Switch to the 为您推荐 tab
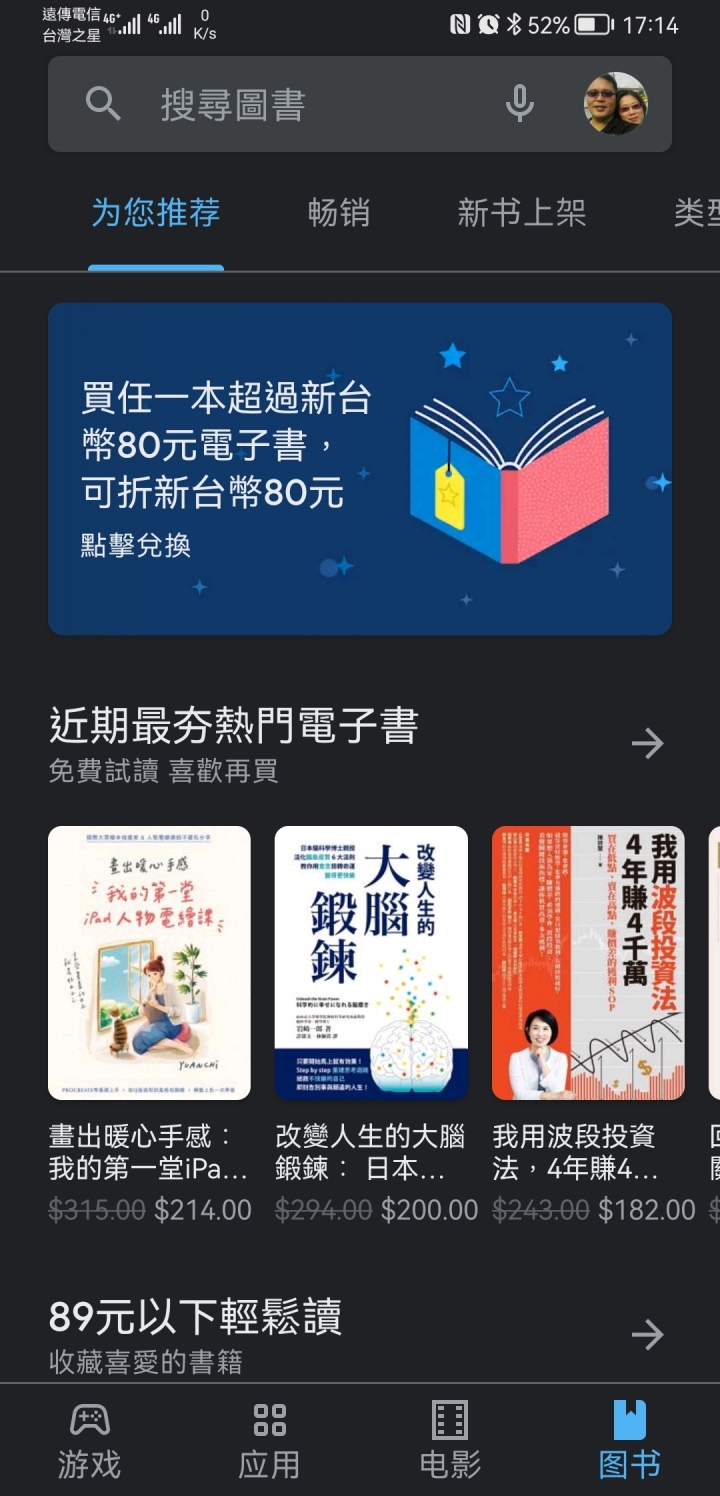 155,213
